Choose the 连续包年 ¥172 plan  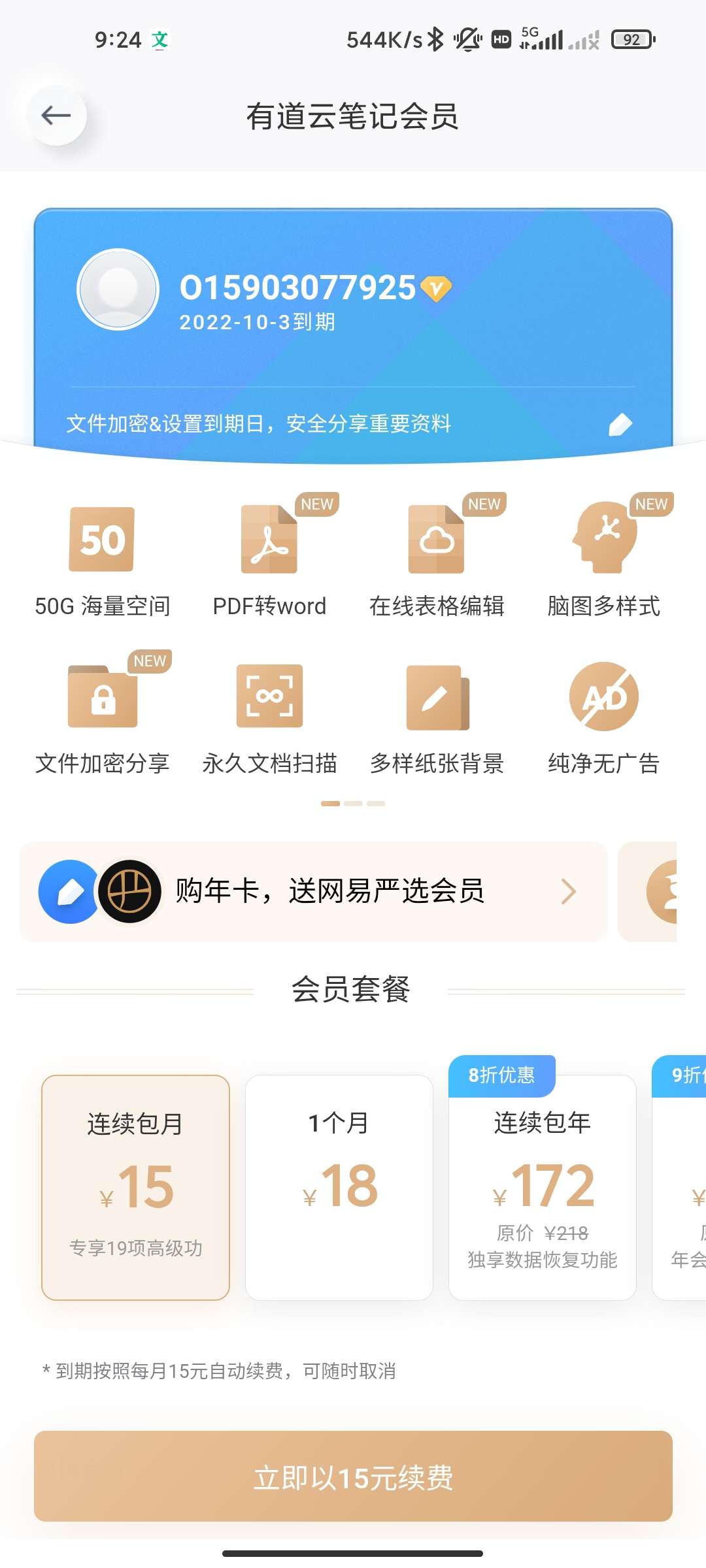coord(542,1187)
